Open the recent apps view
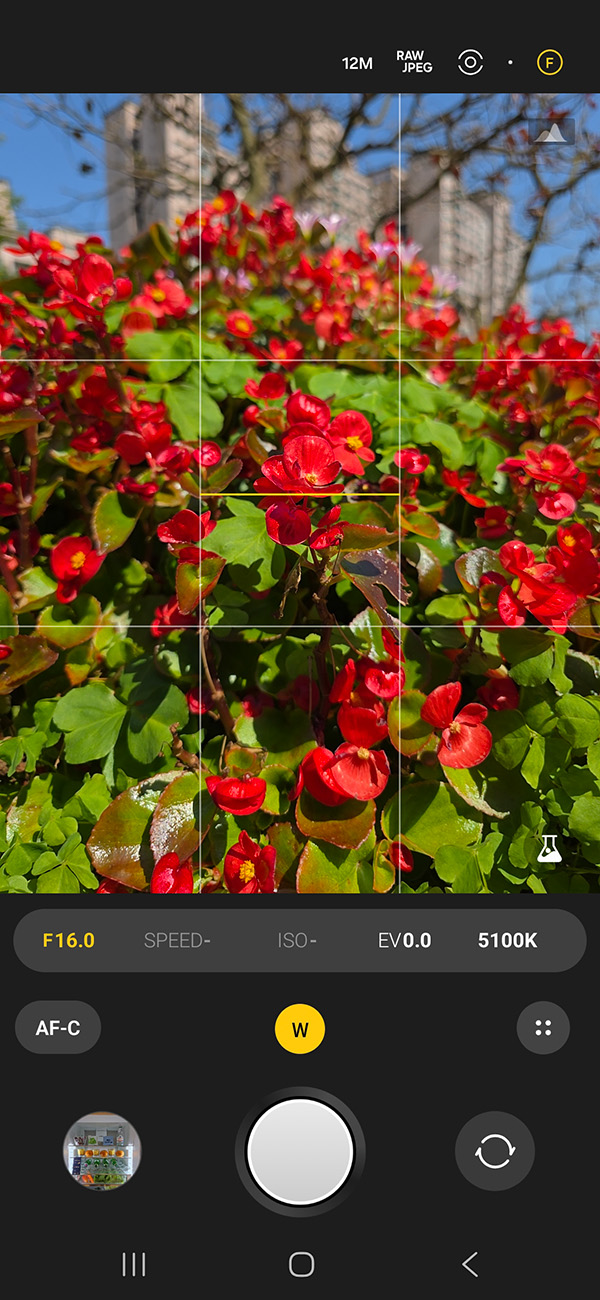Screen dimensions: 600x1300 pos(134,1264)
